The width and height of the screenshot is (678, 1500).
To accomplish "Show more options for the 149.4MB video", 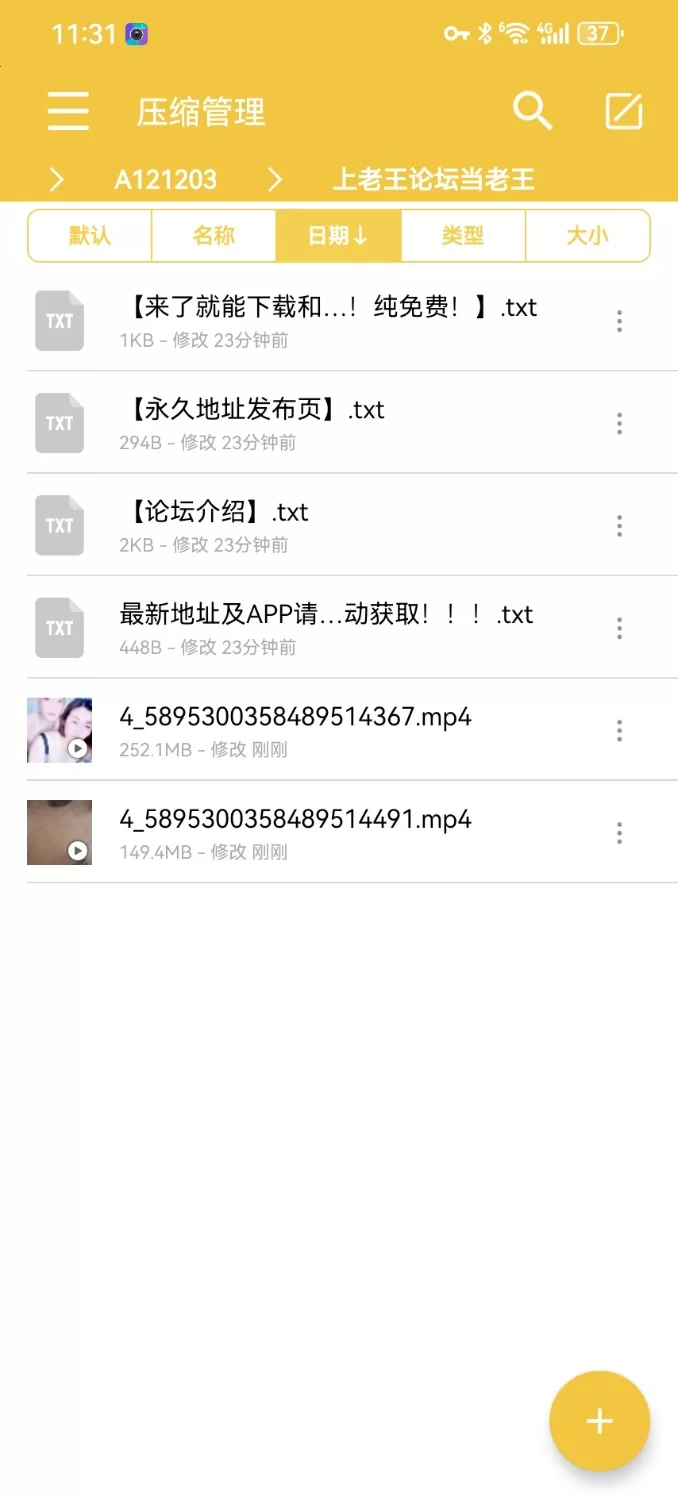I will click(619, 832).
